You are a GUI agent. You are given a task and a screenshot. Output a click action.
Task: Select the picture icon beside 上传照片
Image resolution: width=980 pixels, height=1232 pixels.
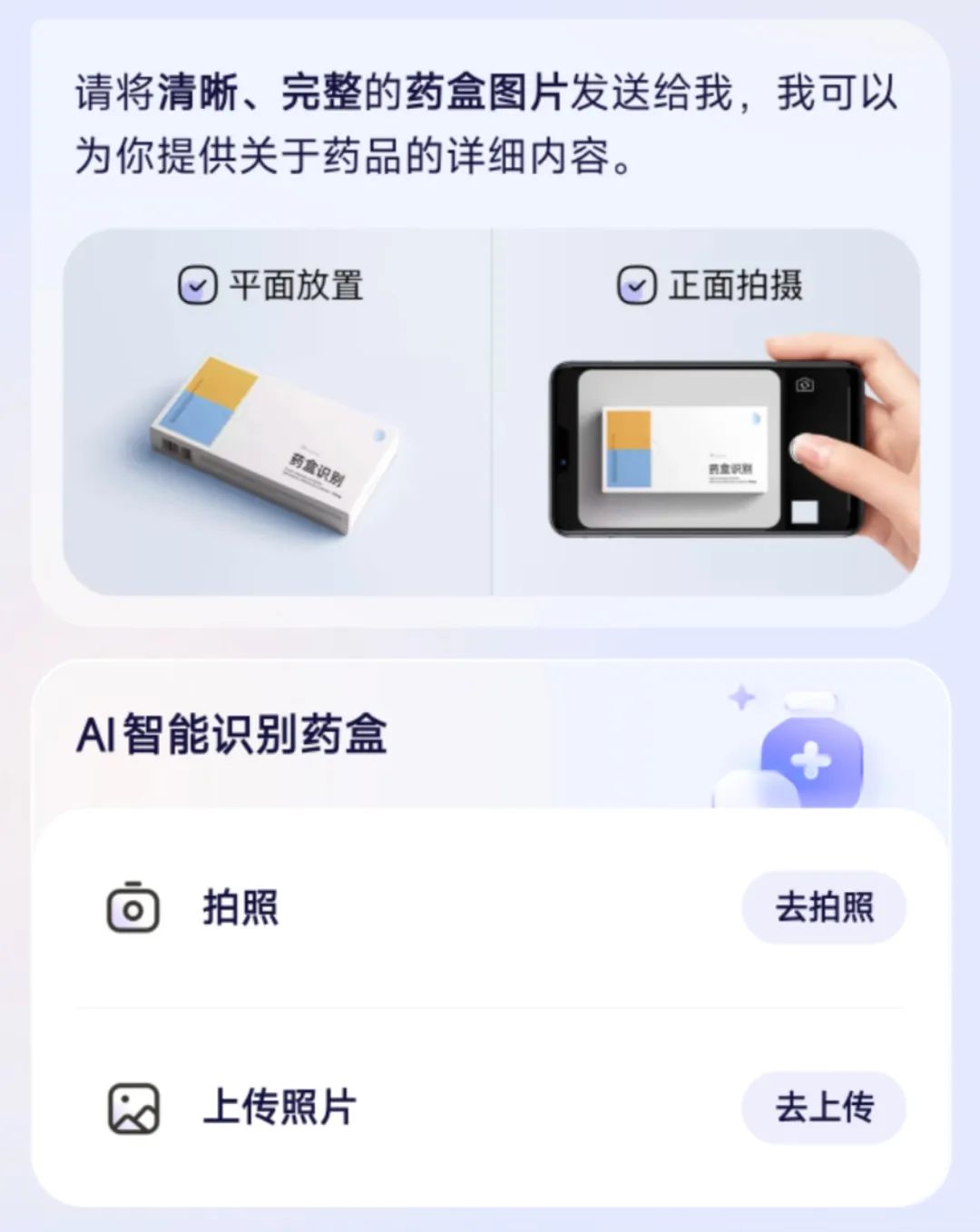132,1108
